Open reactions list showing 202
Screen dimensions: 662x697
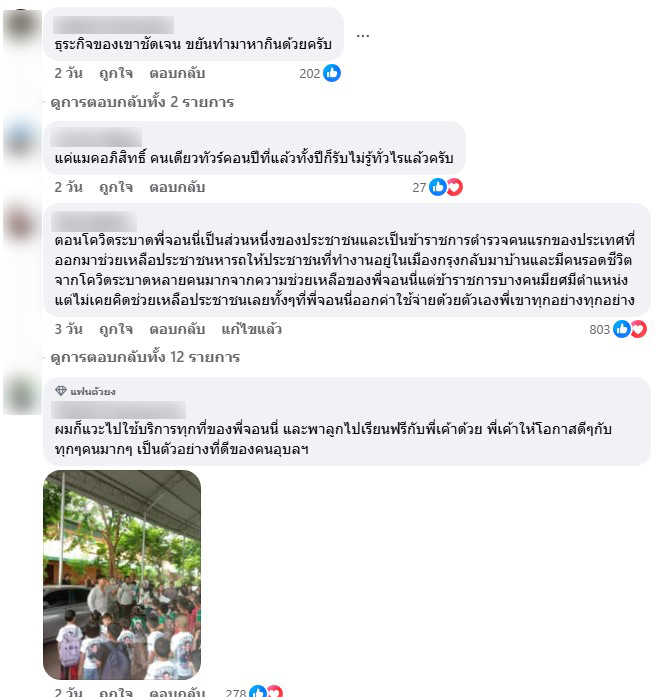pyautogui.click(x=321, y=73)
